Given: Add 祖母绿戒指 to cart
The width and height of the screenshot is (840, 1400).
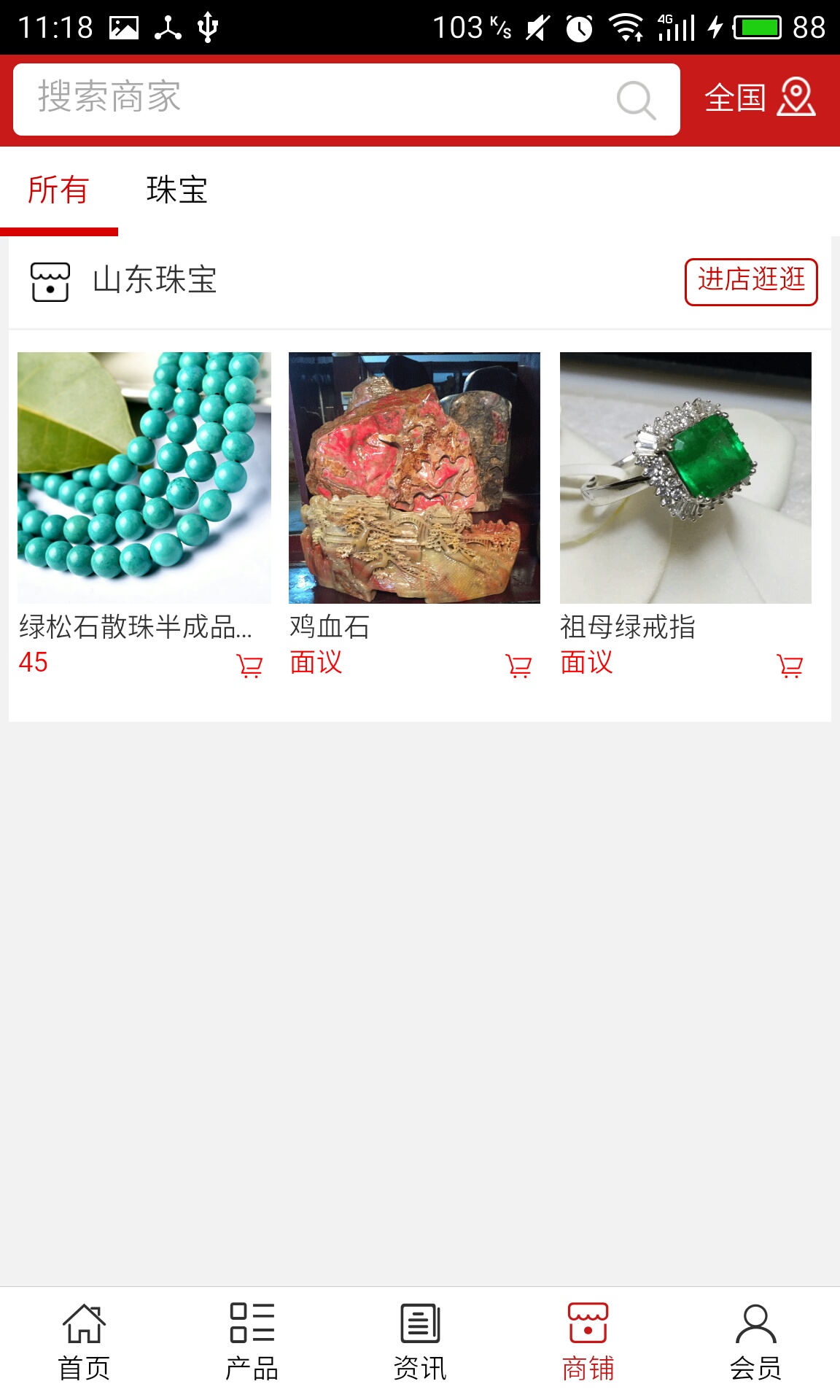Looking at the screenshot, I should coord(790,666).
